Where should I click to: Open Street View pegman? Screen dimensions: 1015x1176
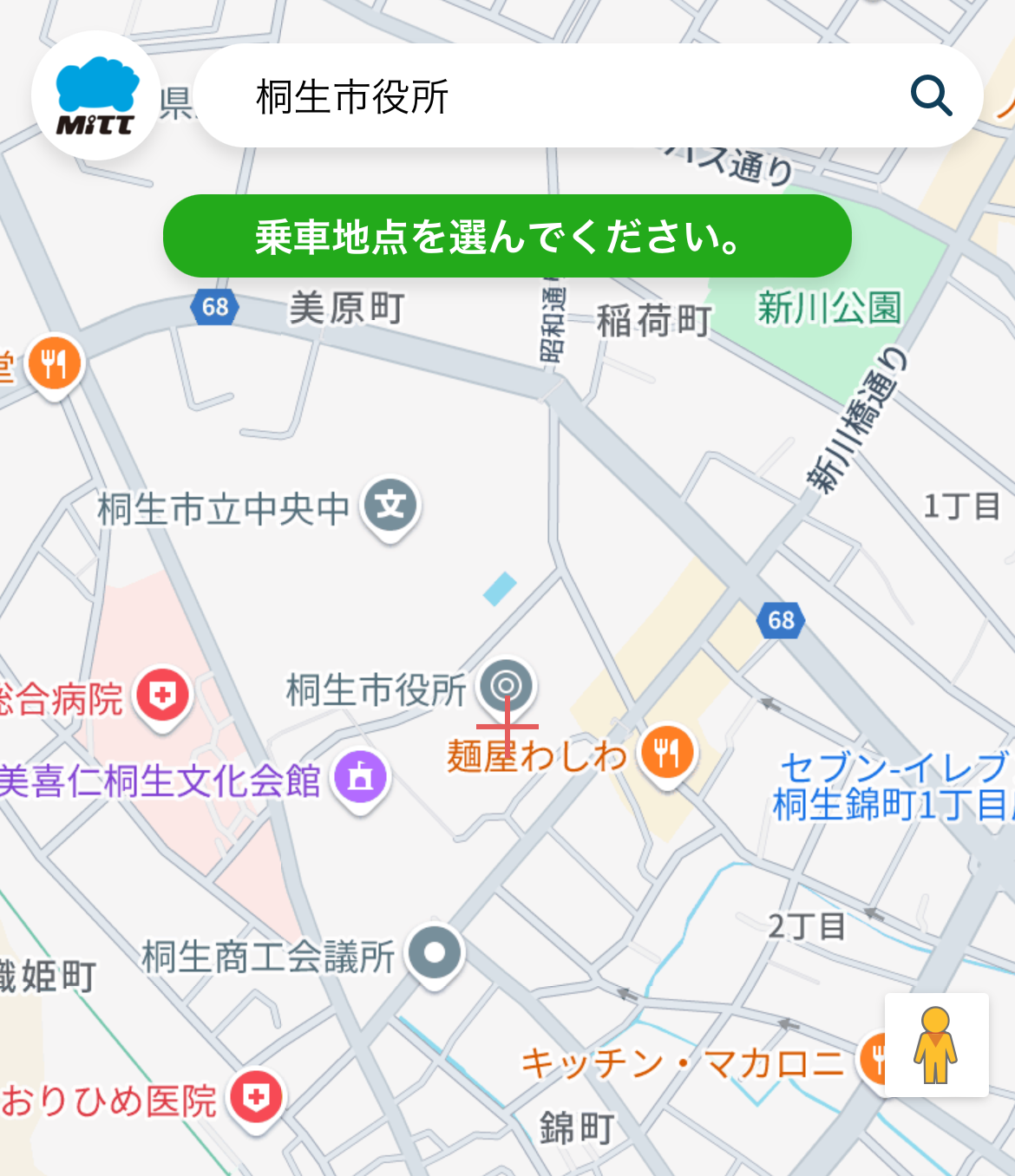(x=936, y=1044)
